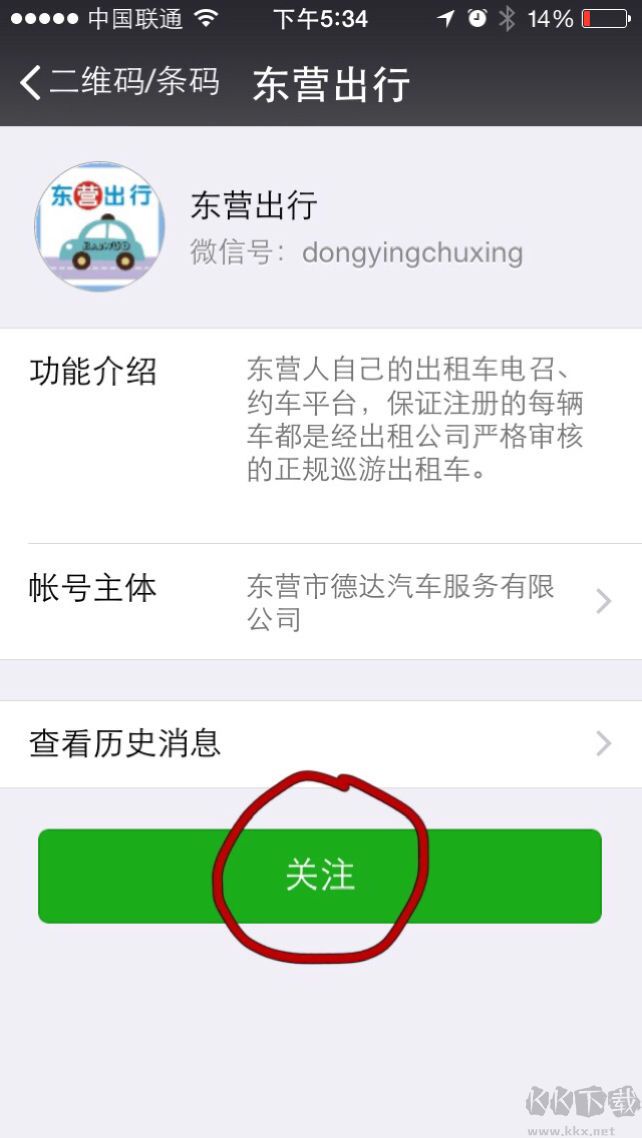The width and height of the screenshot is (642, 1138).
Task: Tap the green 关注 follow button
Action: 320,875
